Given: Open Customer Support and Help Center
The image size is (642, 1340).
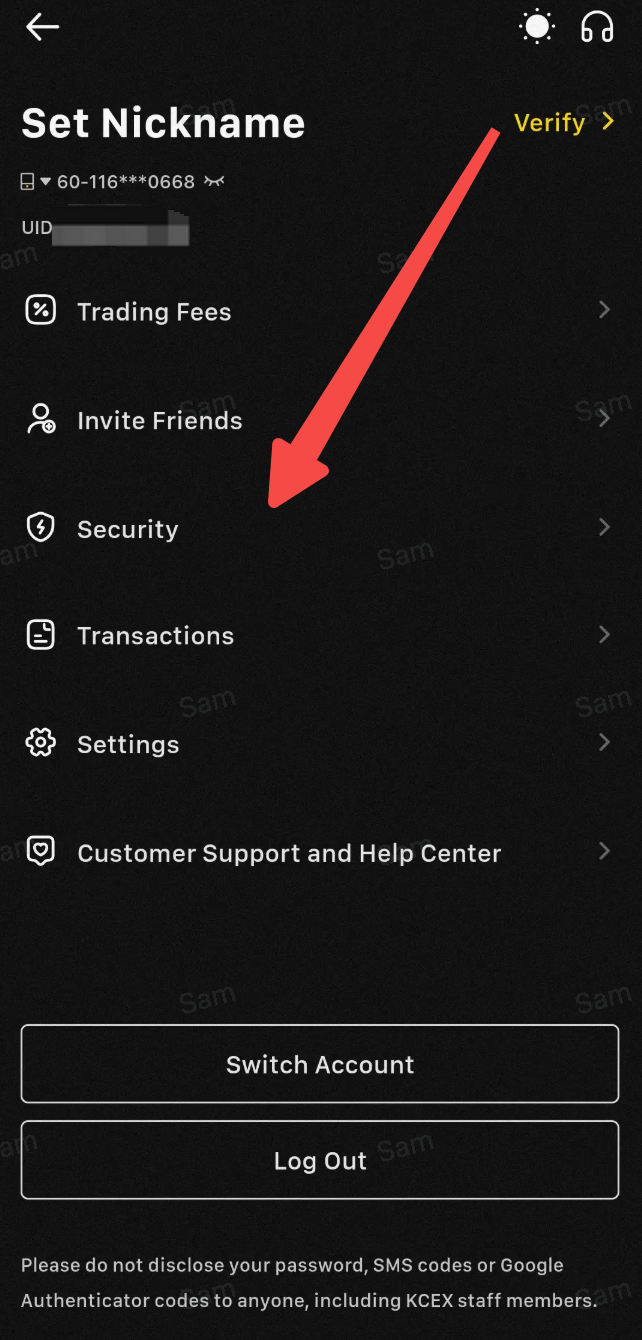Looking at the screenshot, I should [289, 853].
